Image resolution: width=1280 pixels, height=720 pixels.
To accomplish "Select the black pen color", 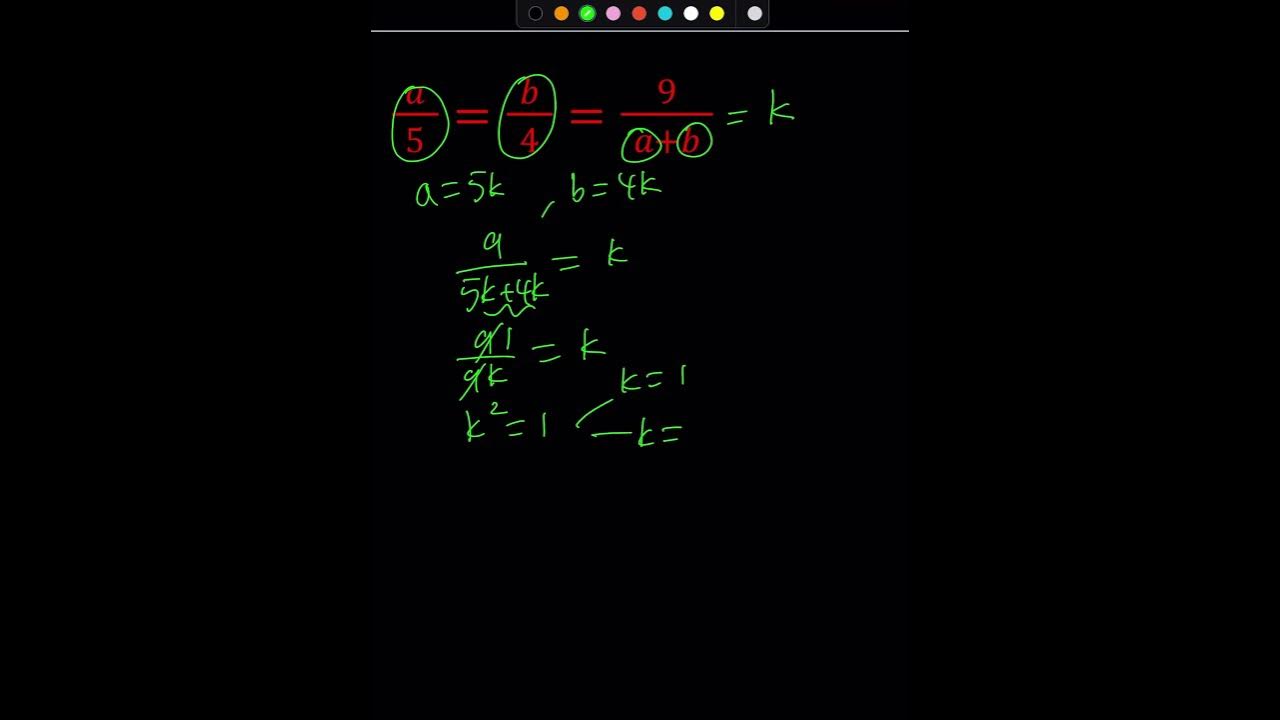I will 535,13.
